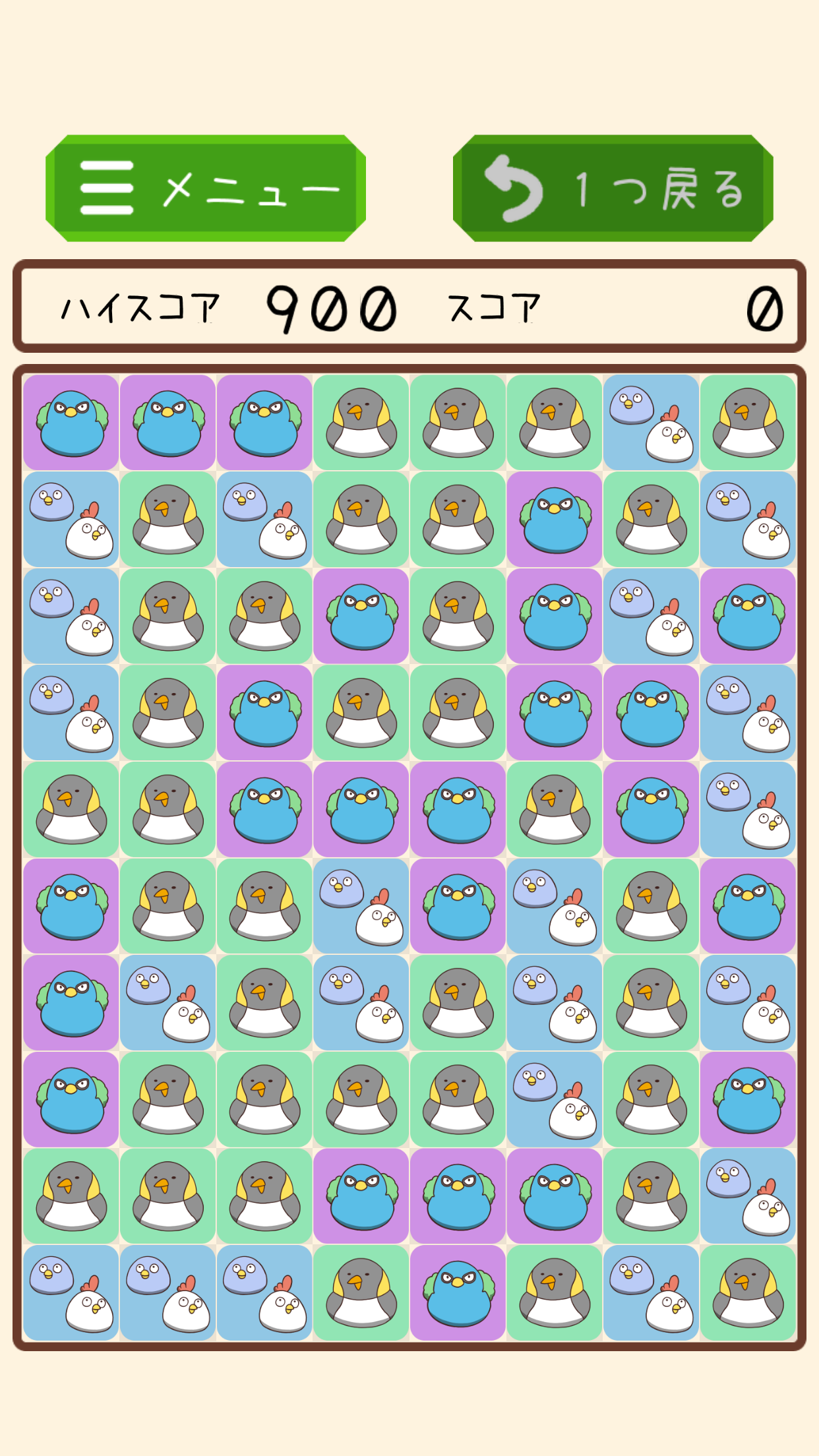Open the メニュー menu button
Image resolution: width=819 pixels, height=1456 pixels.
coord(205,189)
